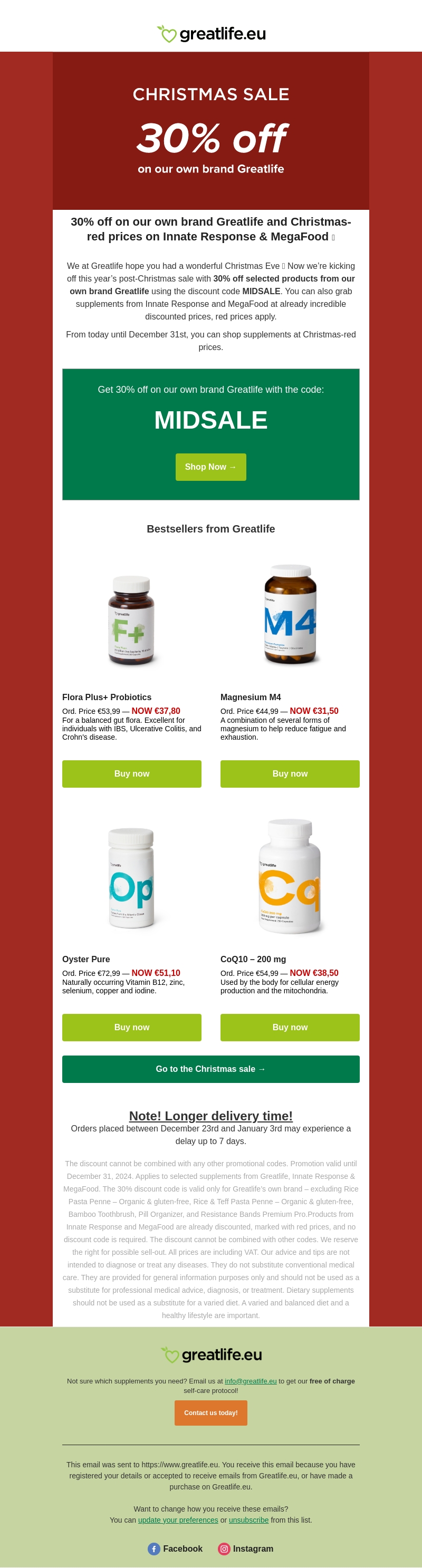Go to the Christmas sale

click(210, 1069)
